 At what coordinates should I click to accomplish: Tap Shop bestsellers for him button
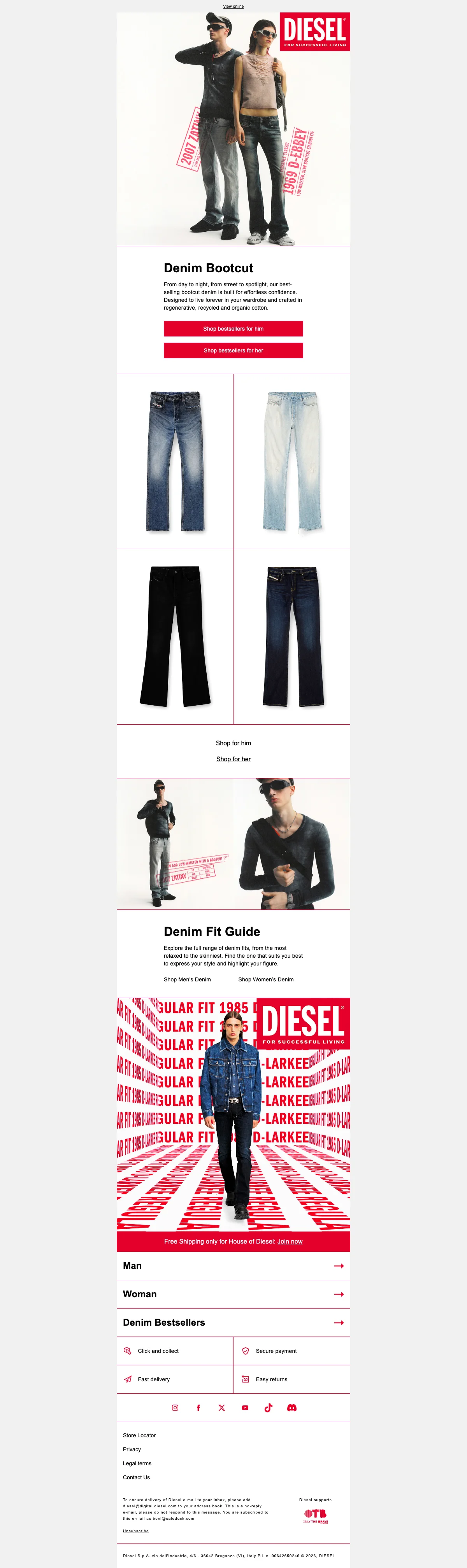[233, 329]
